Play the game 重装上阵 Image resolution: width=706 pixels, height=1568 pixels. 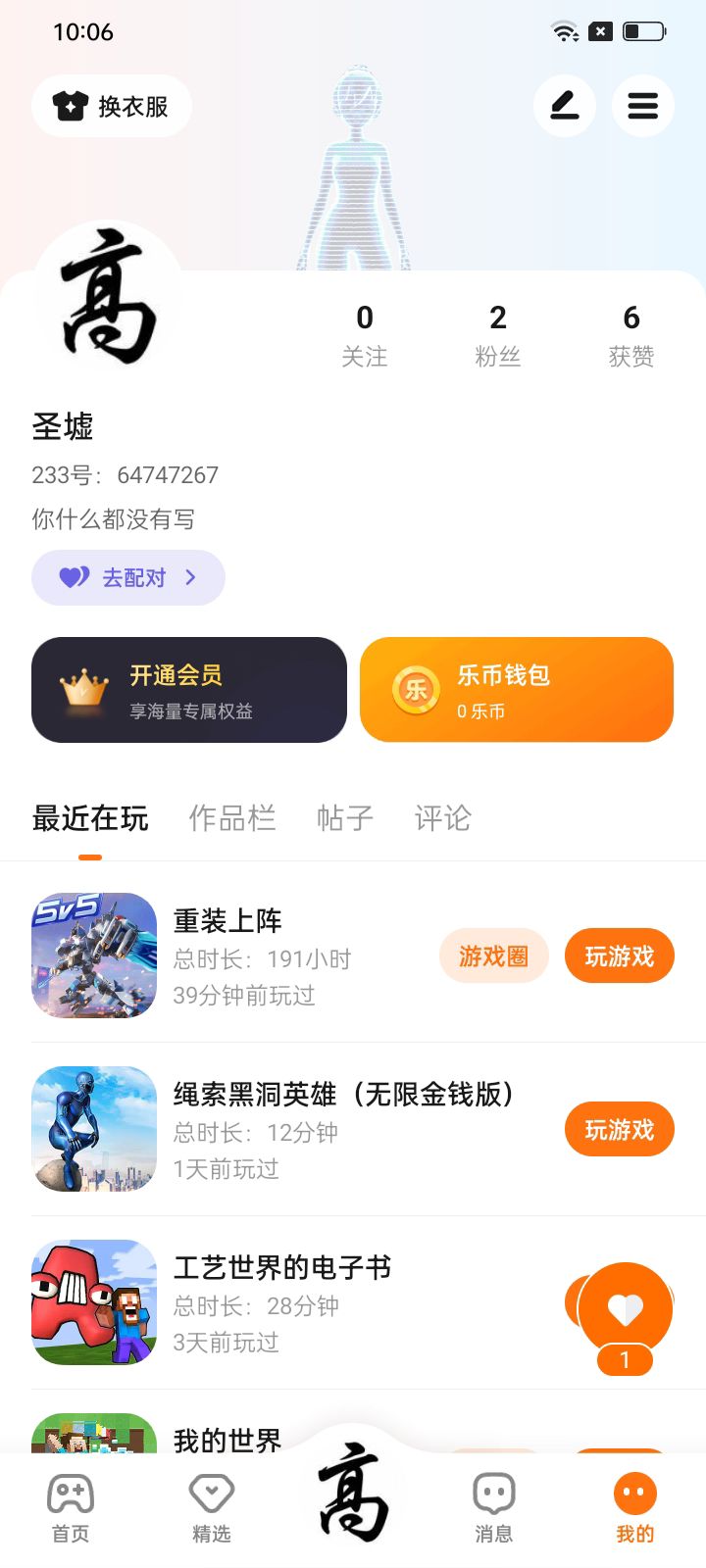619,955
